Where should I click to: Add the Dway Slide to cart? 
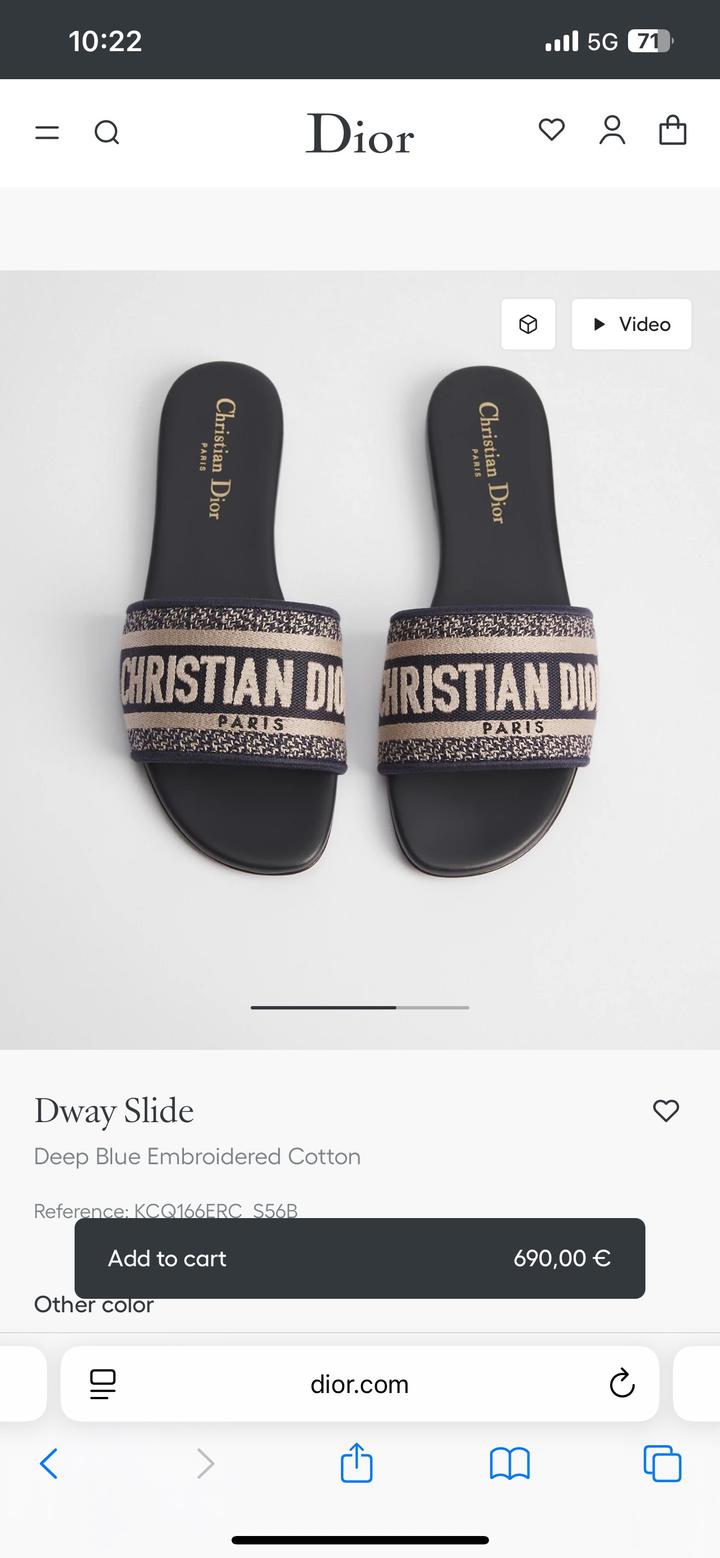pos(360,1258)
